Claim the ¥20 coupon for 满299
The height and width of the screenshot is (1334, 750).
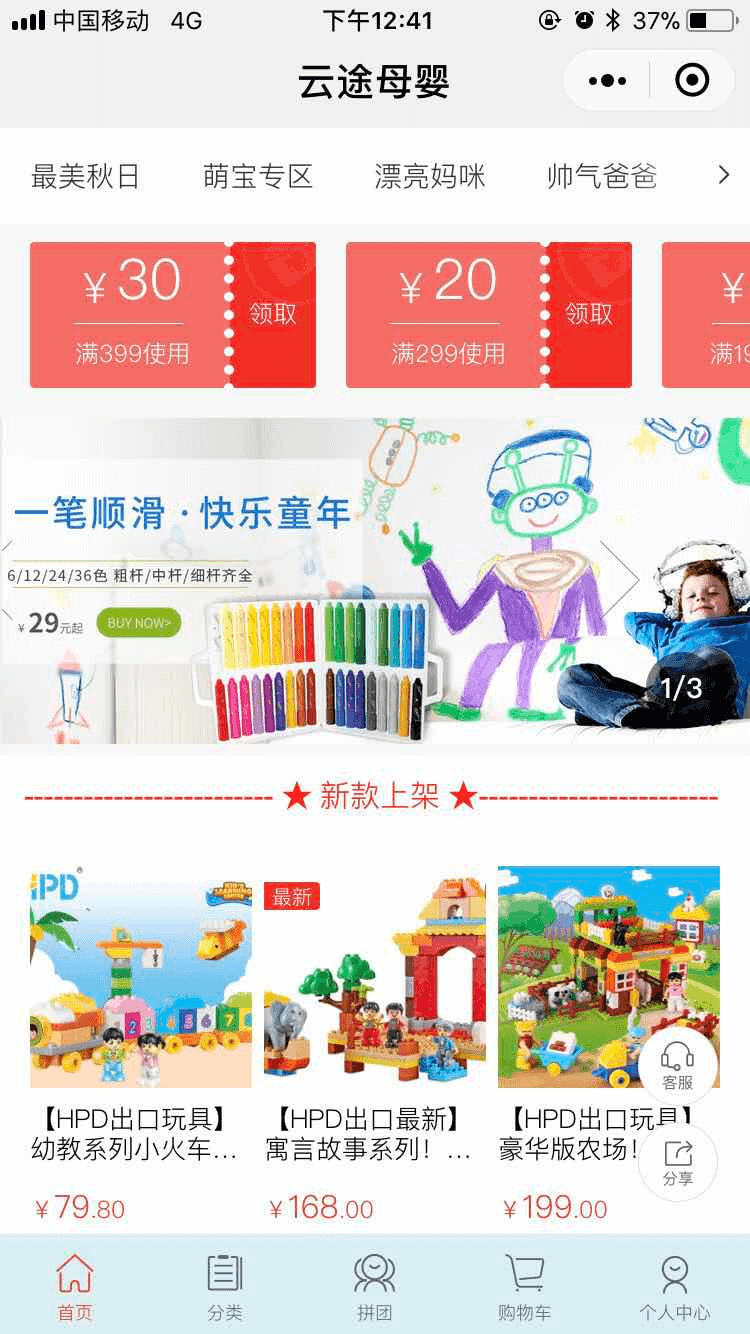(x=589, y=314)
